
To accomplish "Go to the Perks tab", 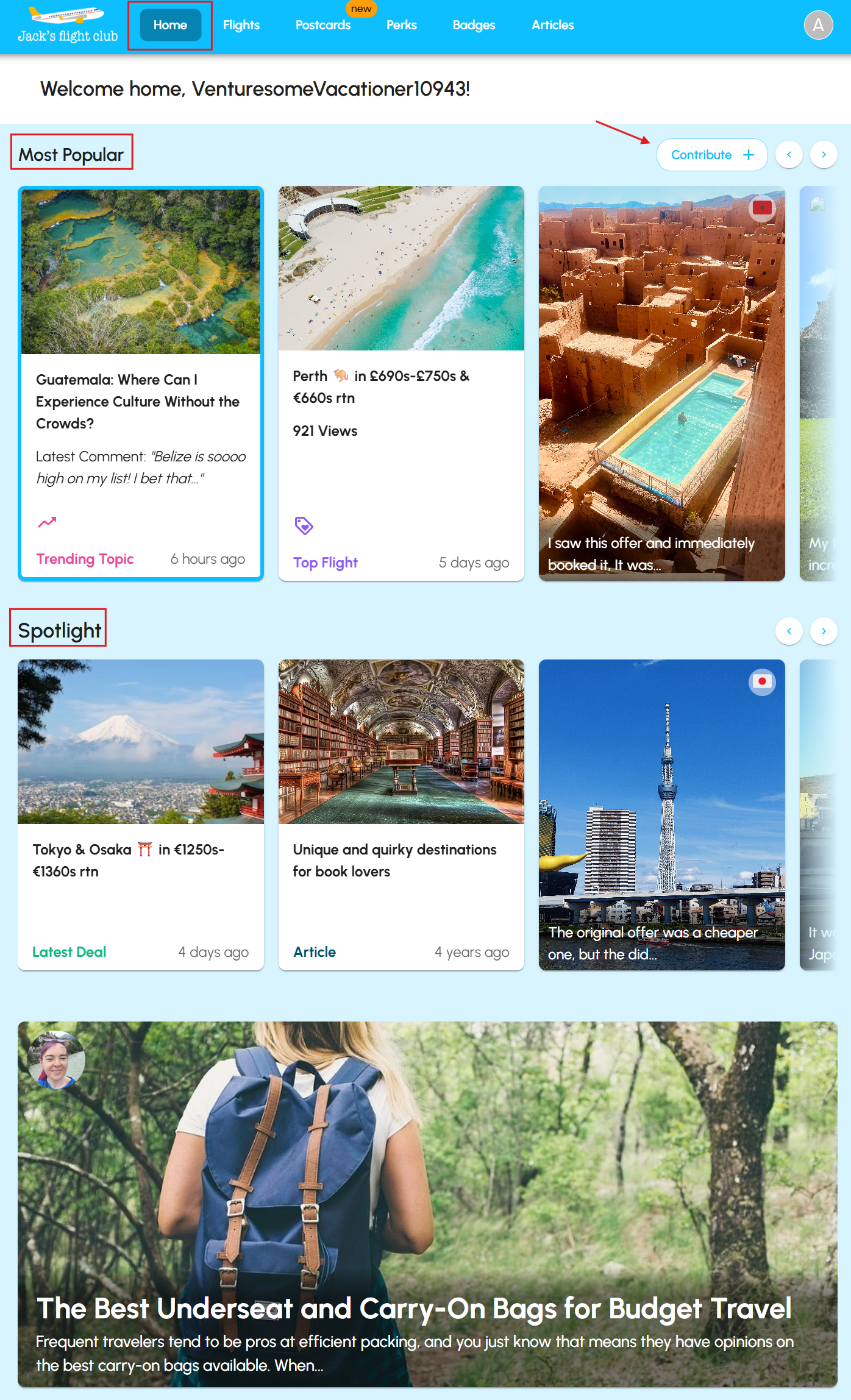I will pos(401,25).
